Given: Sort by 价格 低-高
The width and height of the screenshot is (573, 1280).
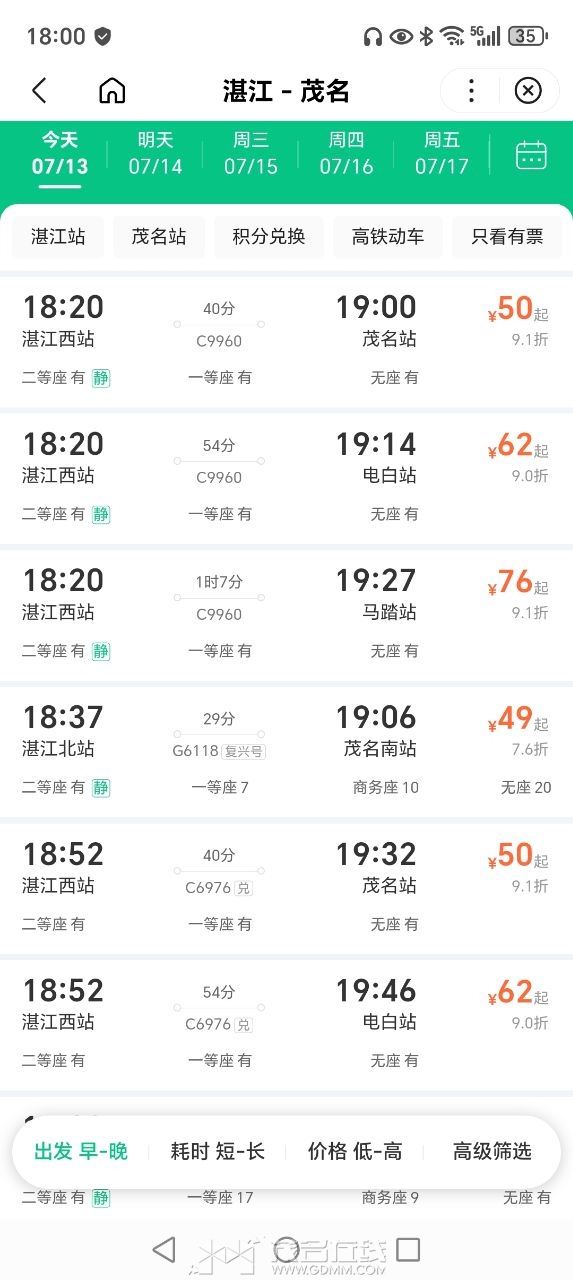Looking at the screenshot, I should coord(355,1152).
